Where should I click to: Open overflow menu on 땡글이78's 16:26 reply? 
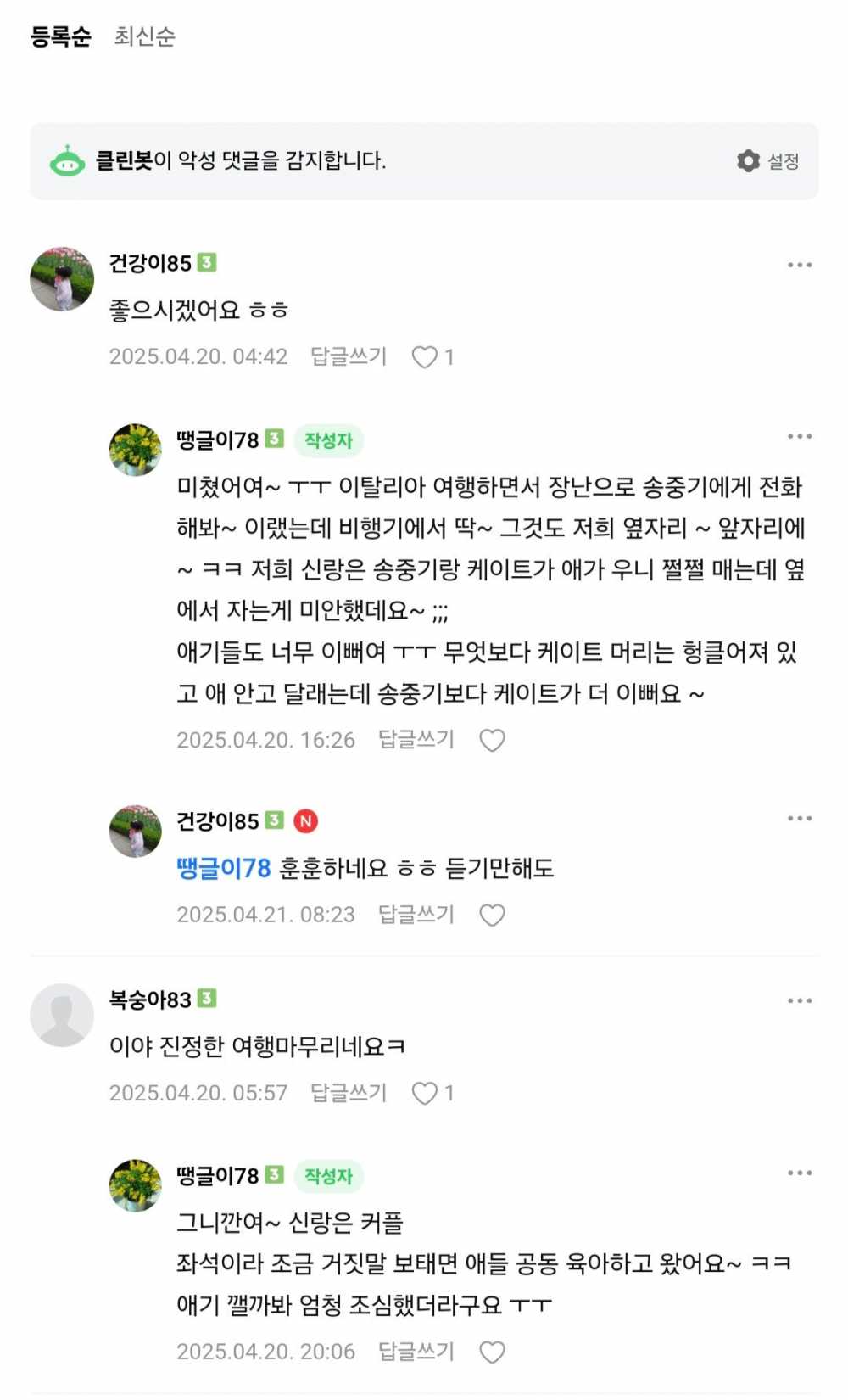coord(799,437)
